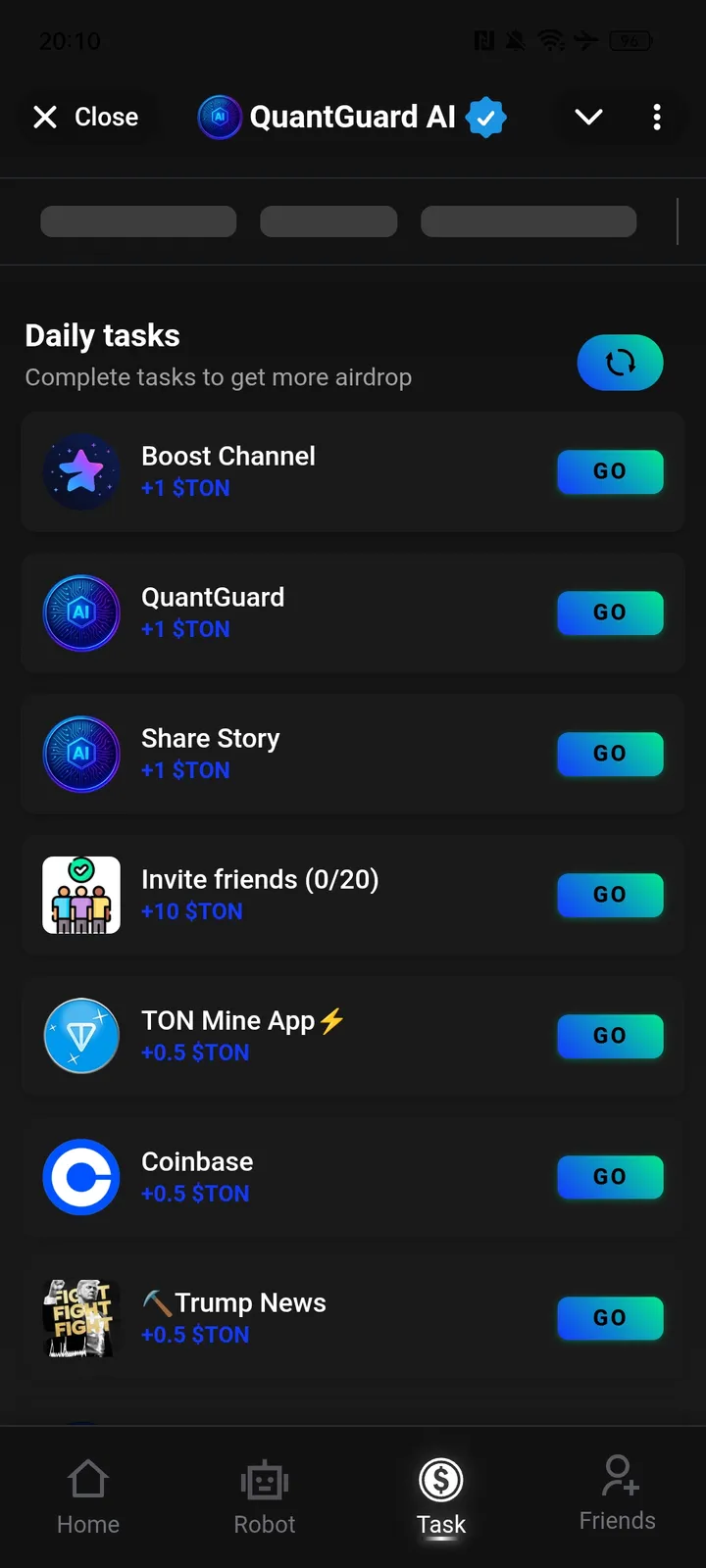Click the Invite friends group icon
This screenshot has width=706, height=1568.
click(81, 895)
